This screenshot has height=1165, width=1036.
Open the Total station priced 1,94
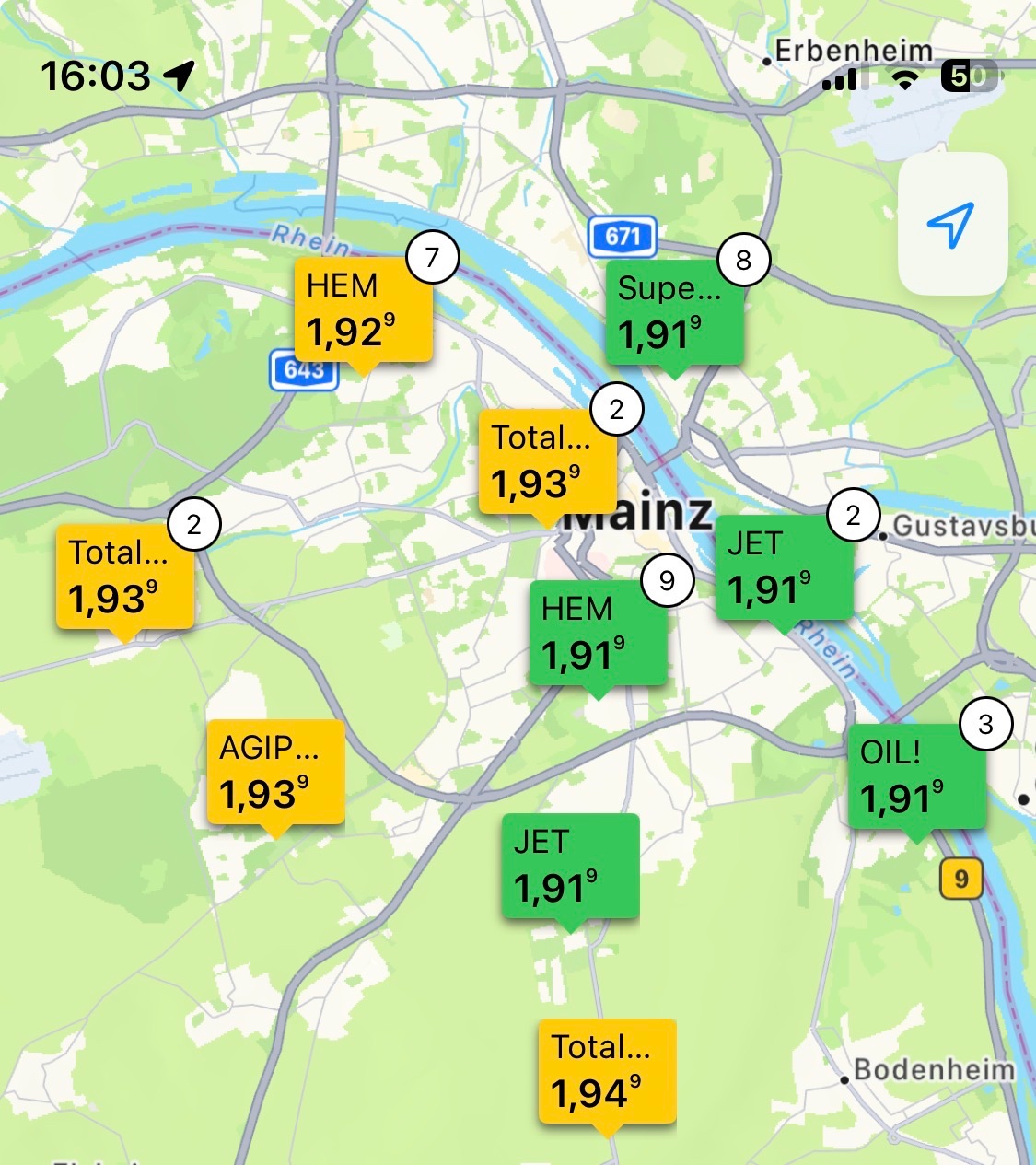click(607, 1071)
